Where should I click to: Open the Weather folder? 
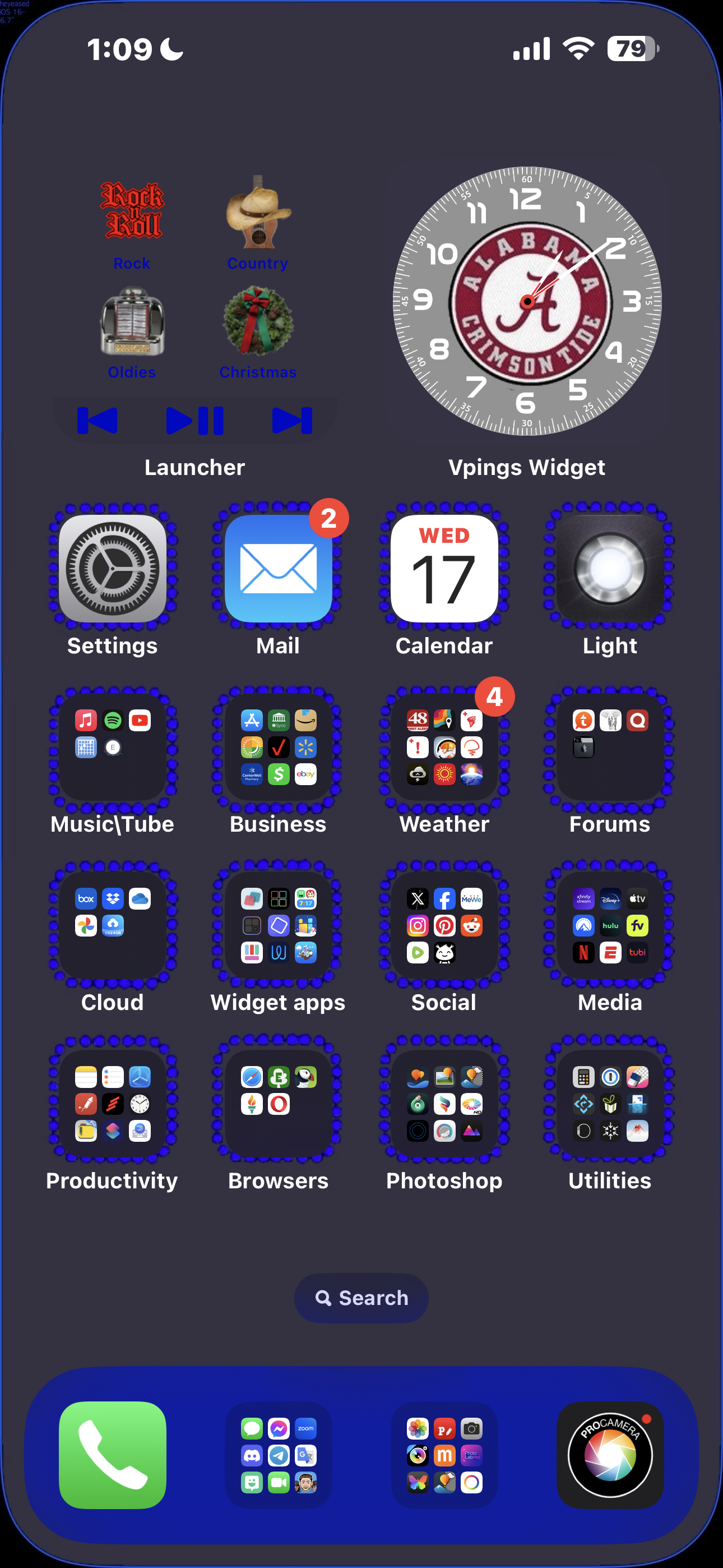[444, 747]
